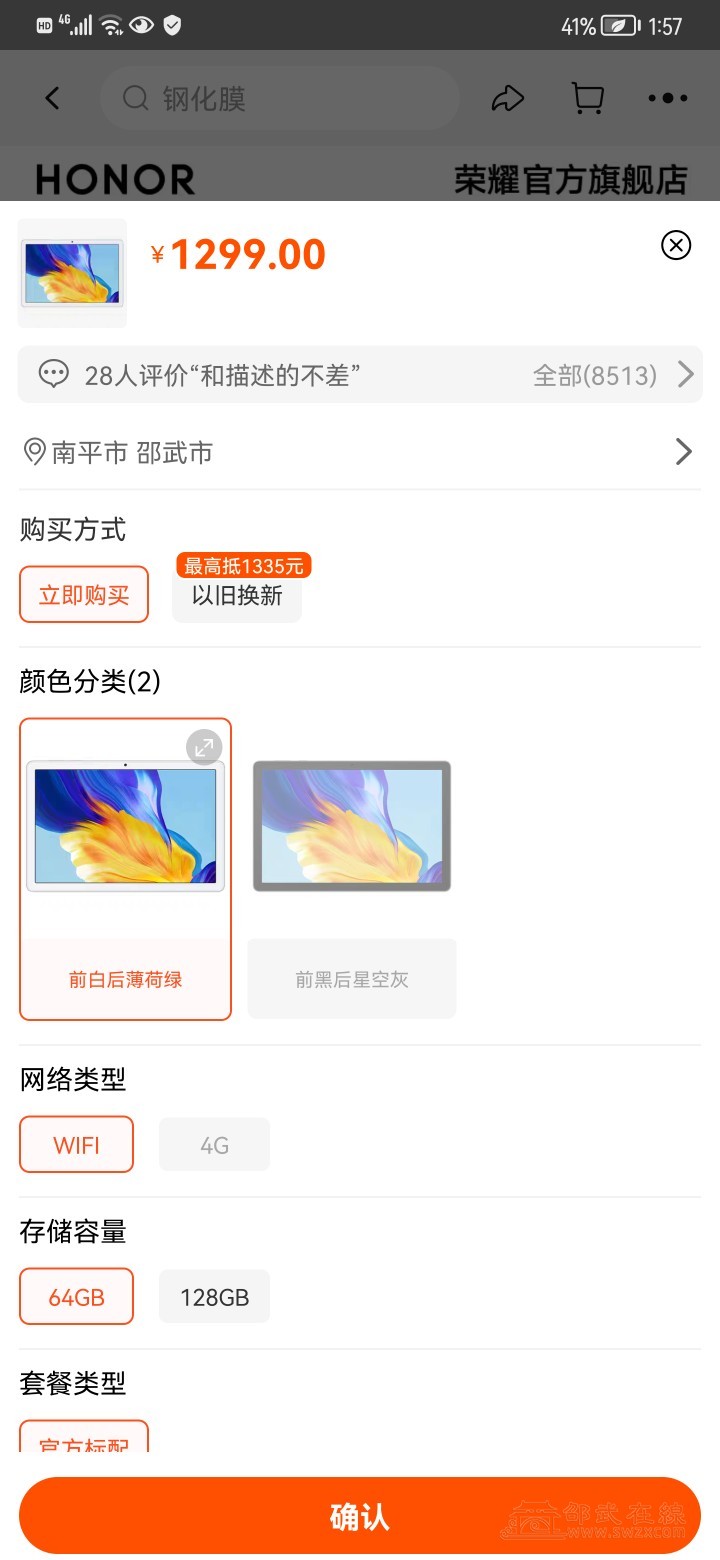Open all 8513 reviews
Viewport: 720px width, 1560px height.
click(x=612, y=375)
